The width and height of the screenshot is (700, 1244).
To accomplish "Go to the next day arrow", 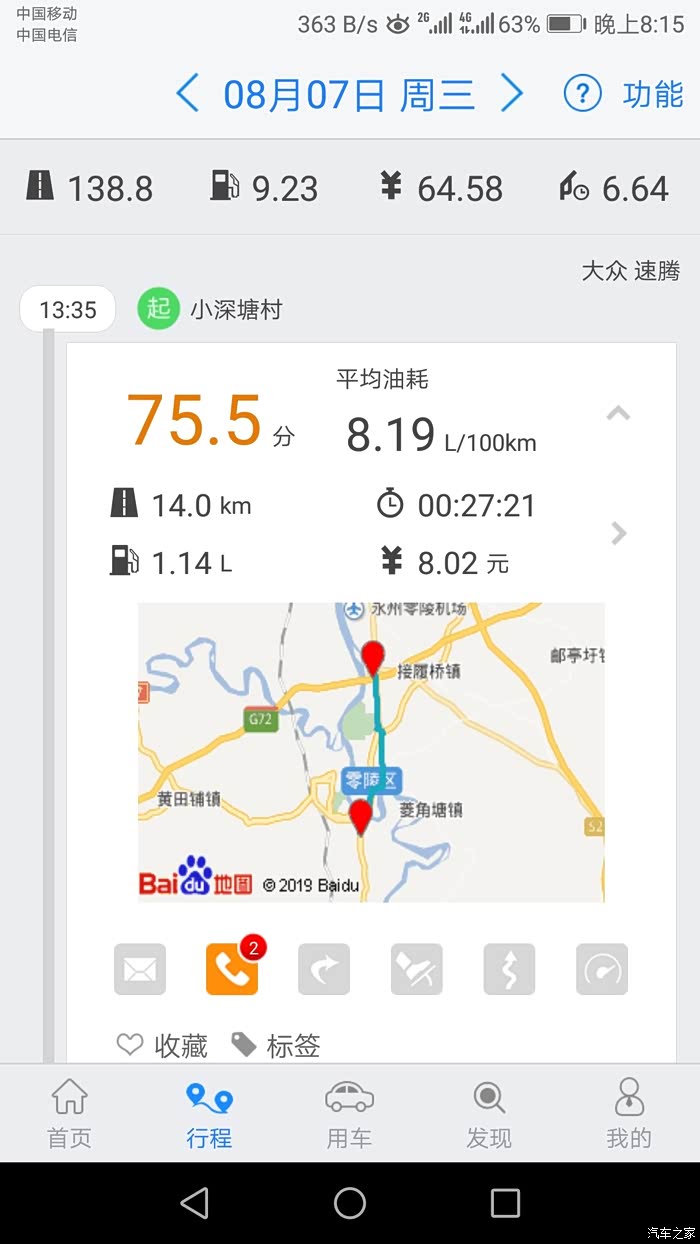I will (511, 94).
